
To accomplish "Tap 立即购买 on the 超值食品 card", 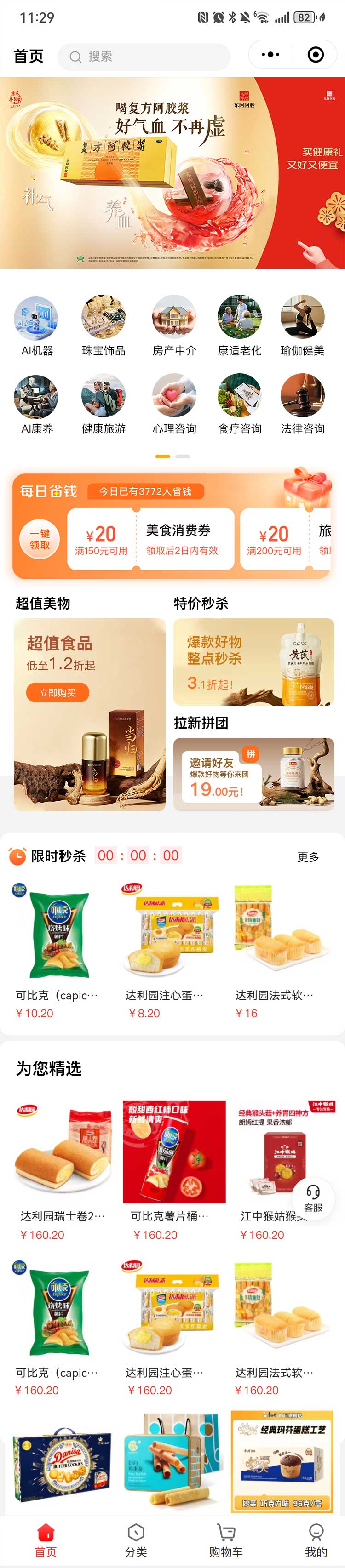I will point(57,693).
